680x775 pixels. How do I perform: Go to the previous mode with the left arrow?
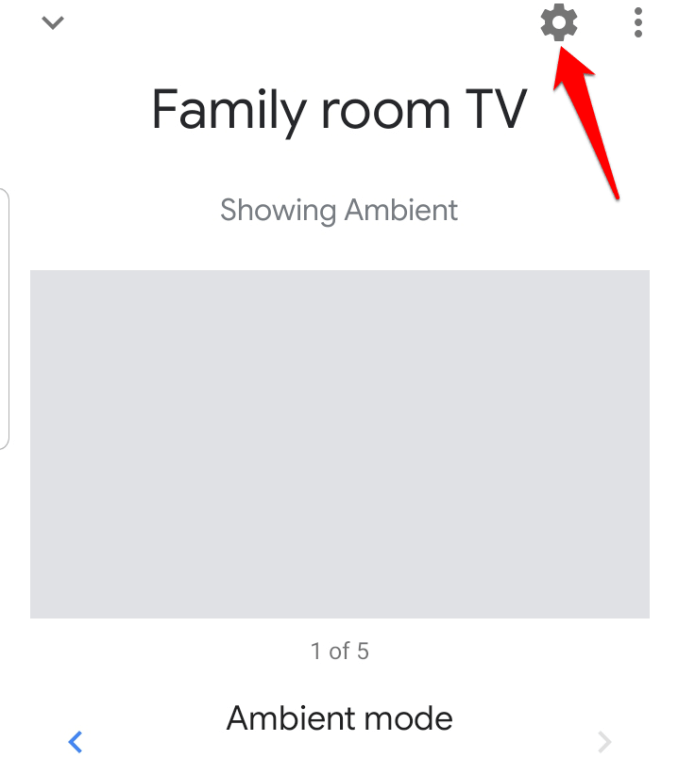pos(75,741)
